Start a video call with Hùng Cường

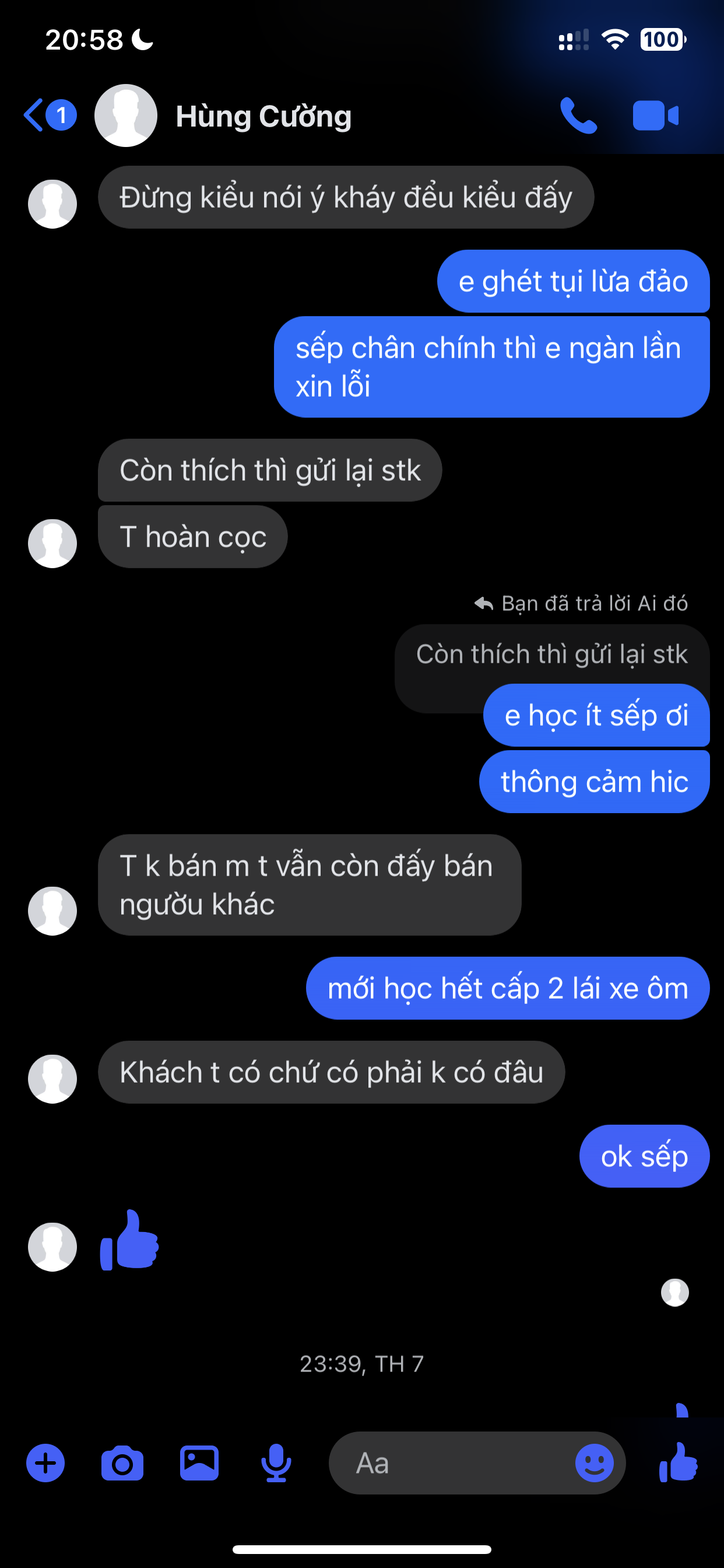click(655, 115)
